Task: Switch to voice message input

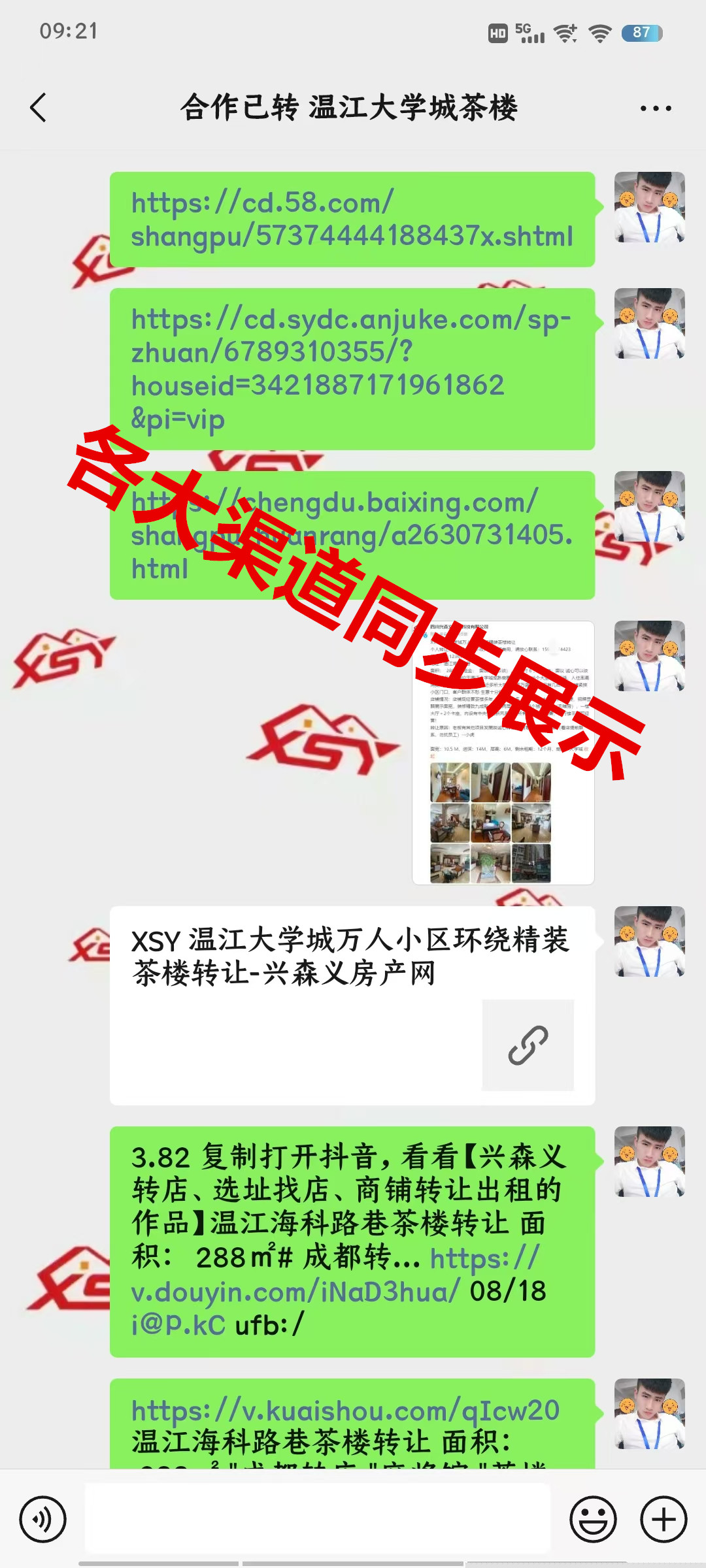Action: click(x=42, y=1519)
